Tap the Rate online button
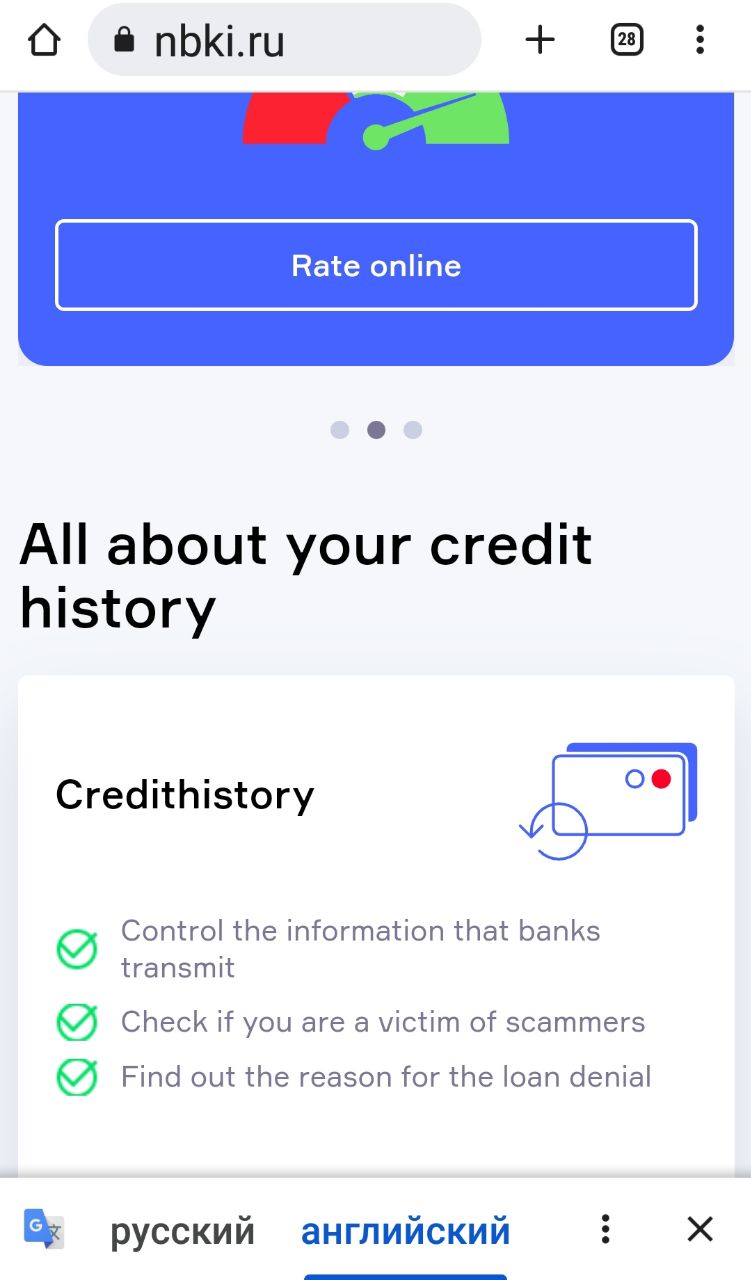This screenshot has height=1280, width=751. click(x=376, y=266)
